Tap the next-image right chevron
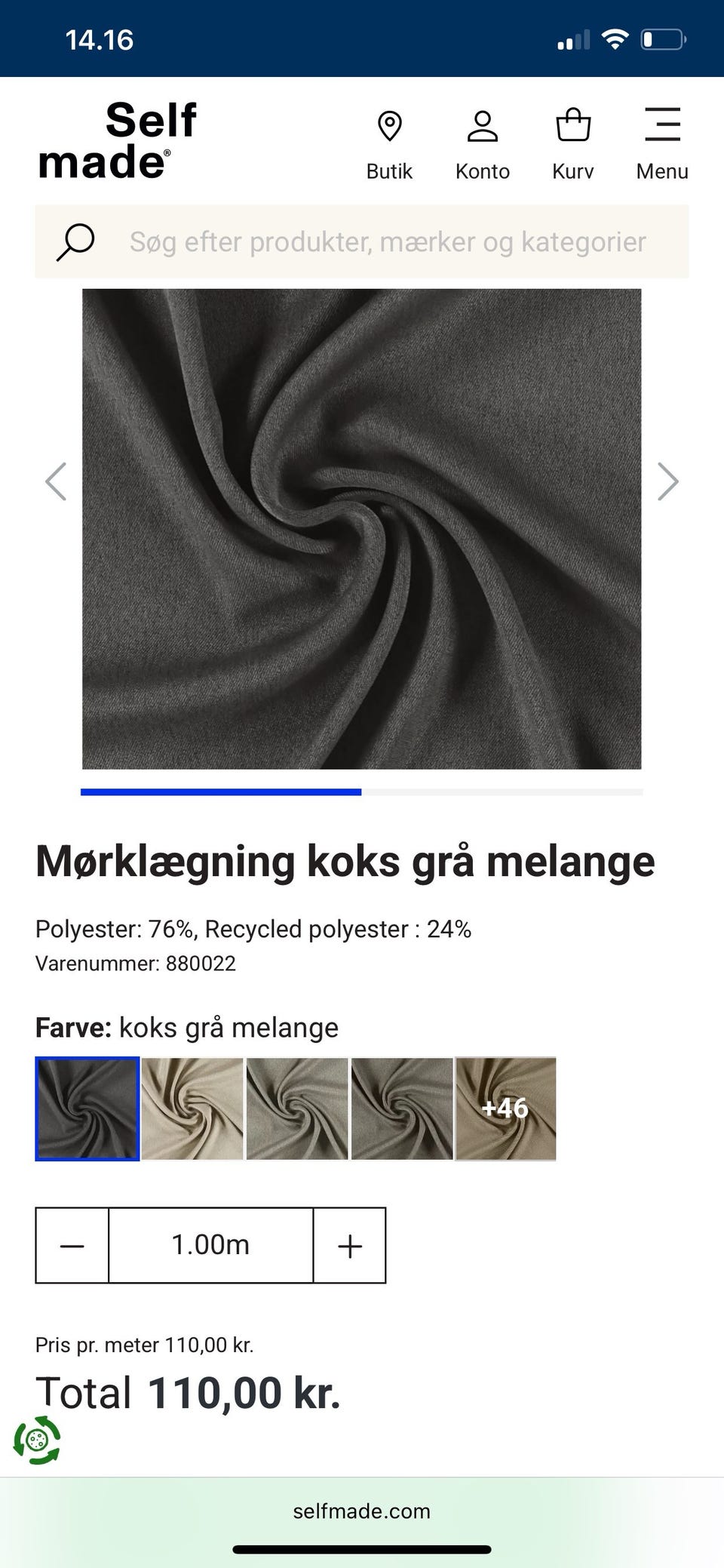 click(667, 481)
